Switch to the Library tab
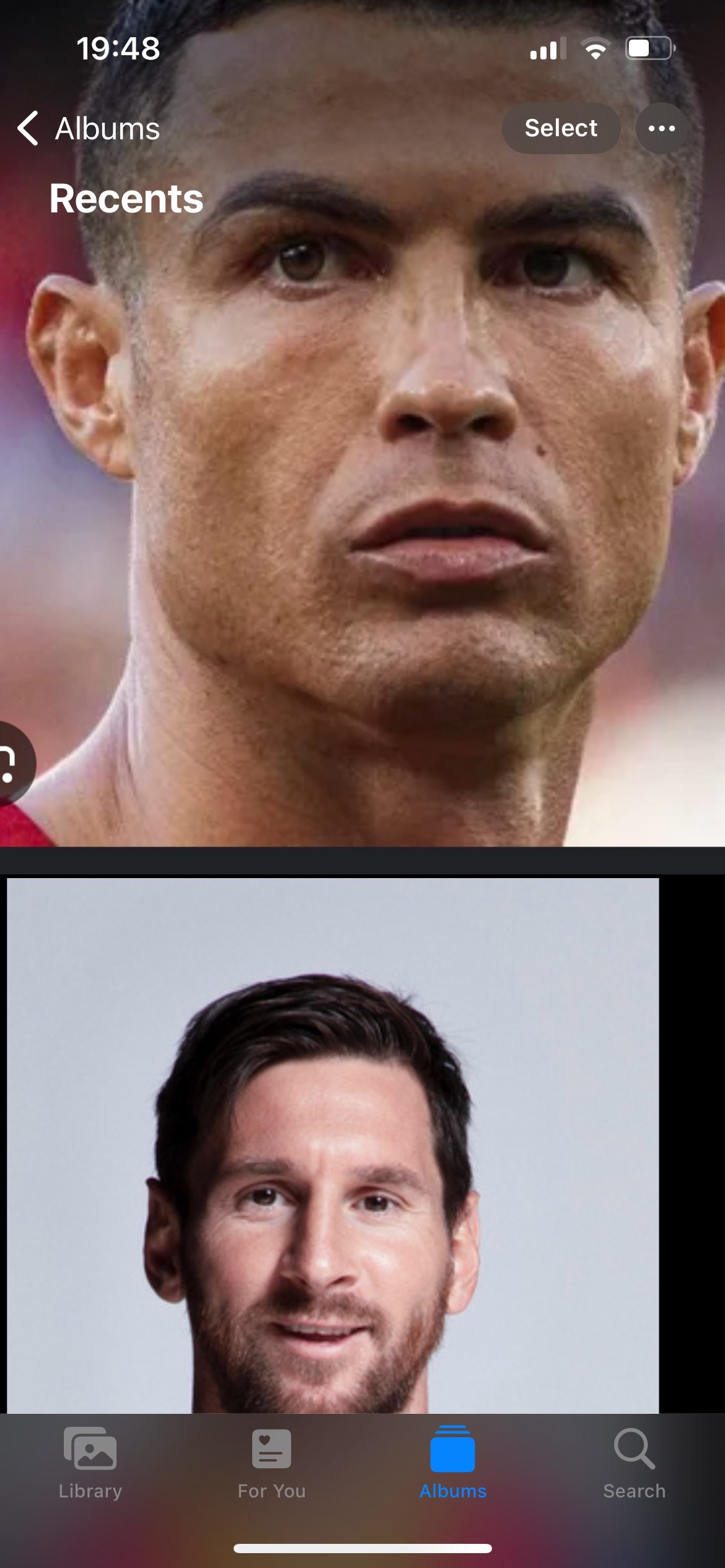Screen dimensions: 725x1568 click(x=90, y=1463)
